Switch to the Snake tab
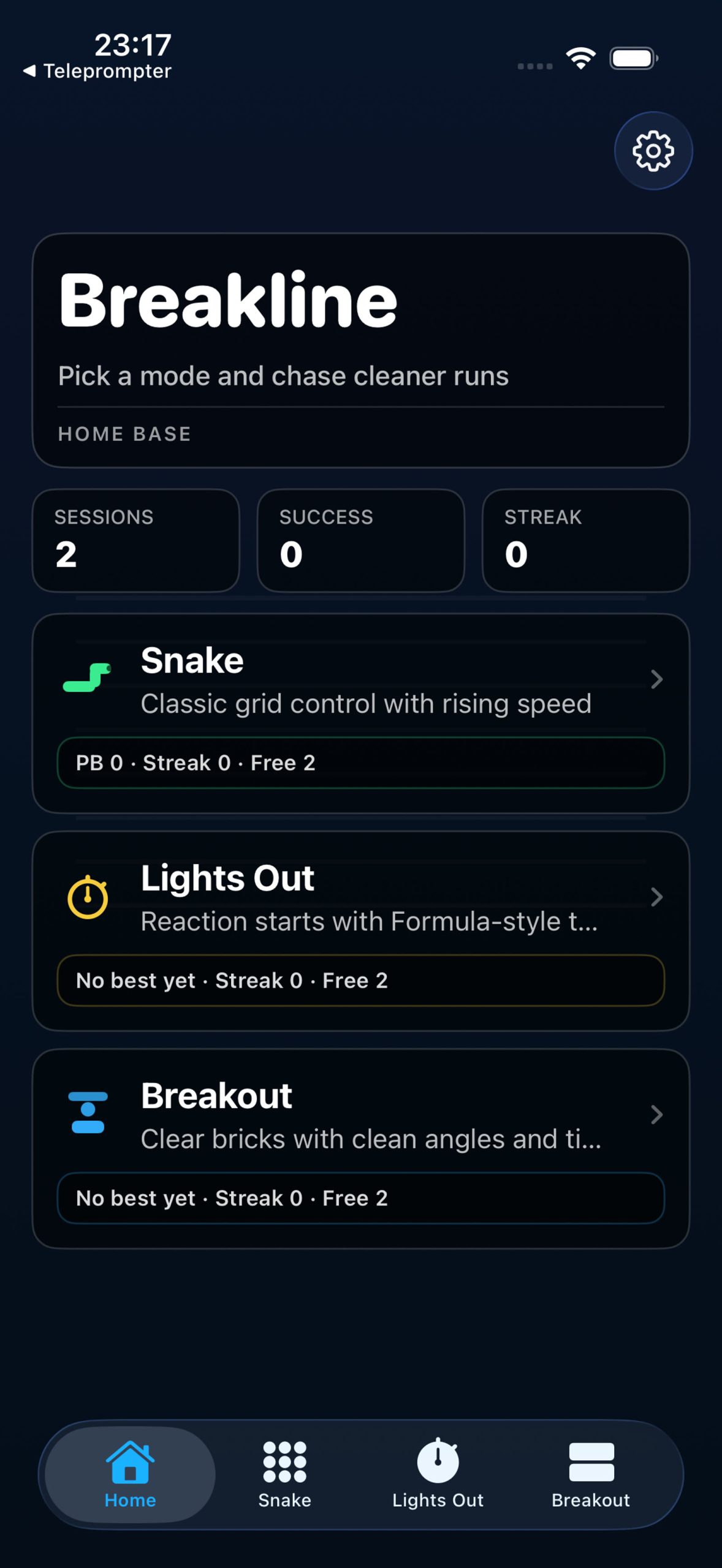722x1568 pixels. click(284, 1475)
